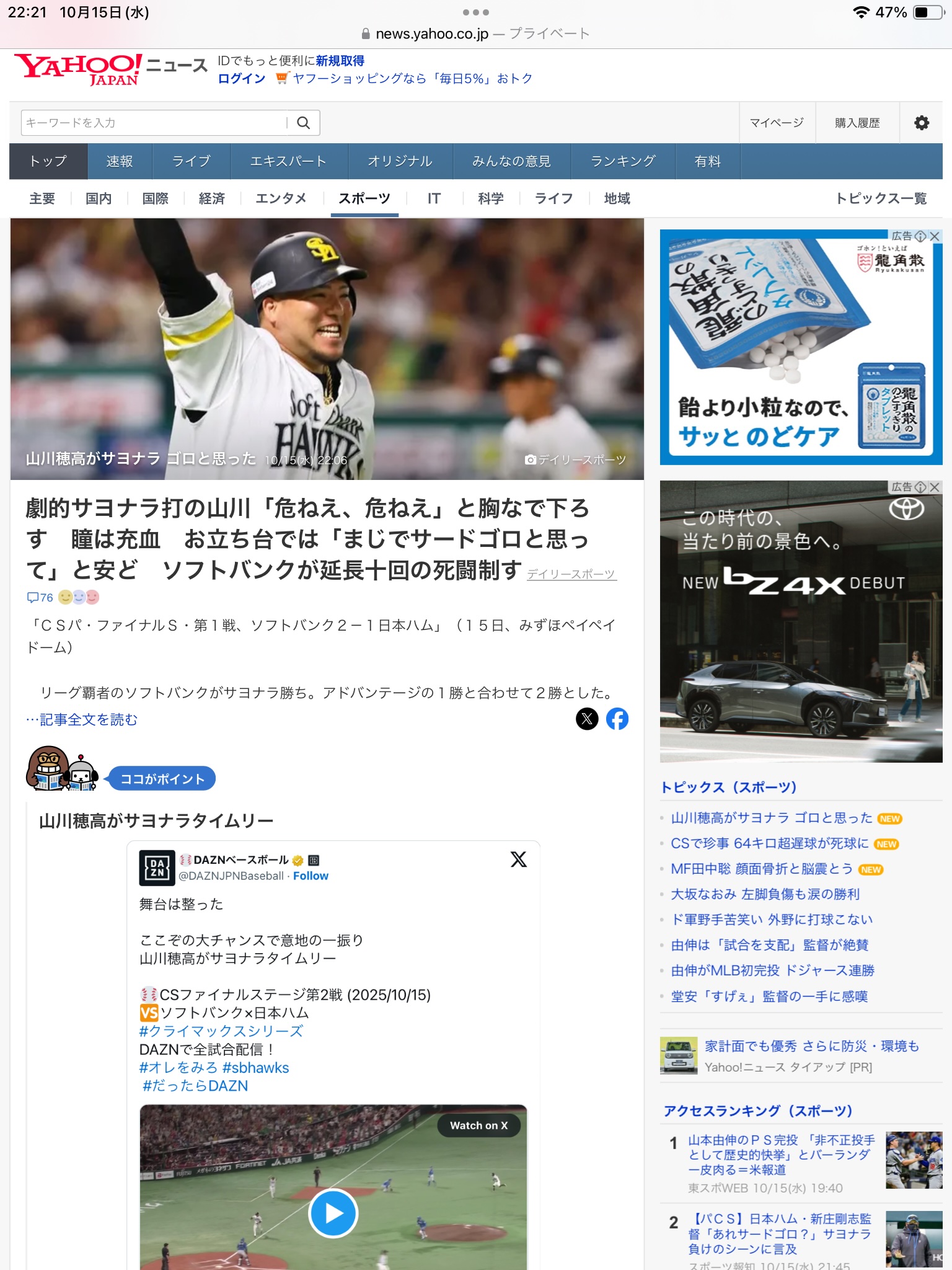Open the settings gear icon
952x1270 pixels.
click(x=922, y=123)
